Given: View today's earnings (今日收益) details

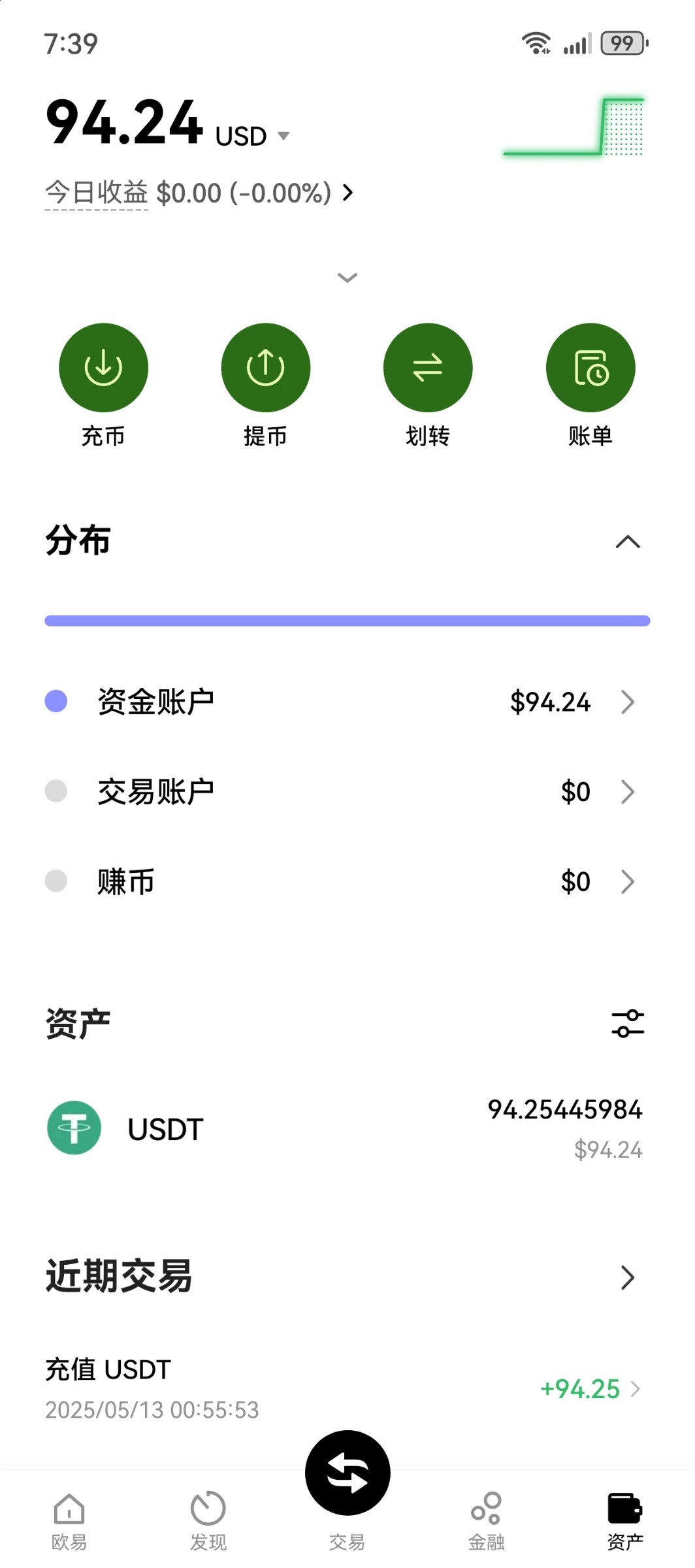Looking at the screenshot, I should [x=199, y=193].
